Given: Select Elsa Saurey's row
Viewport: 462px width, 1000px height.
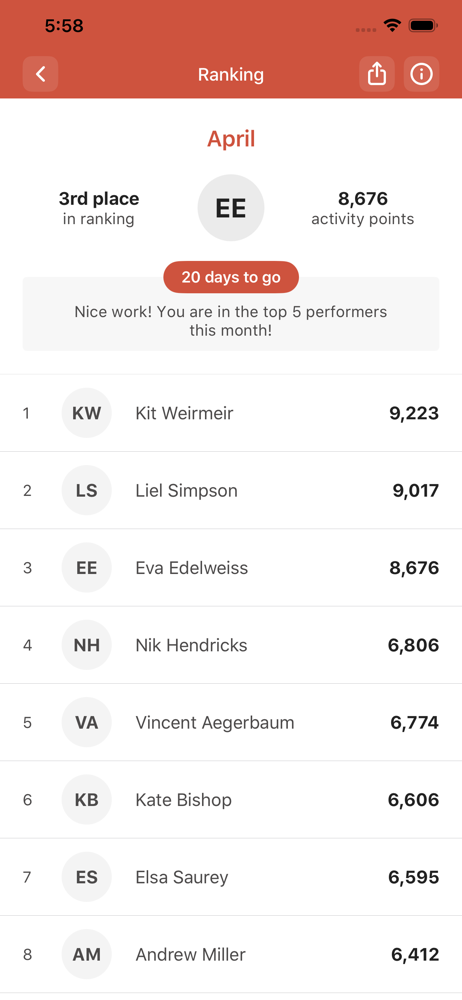Looking at the screenshot, I should point(231,877).
